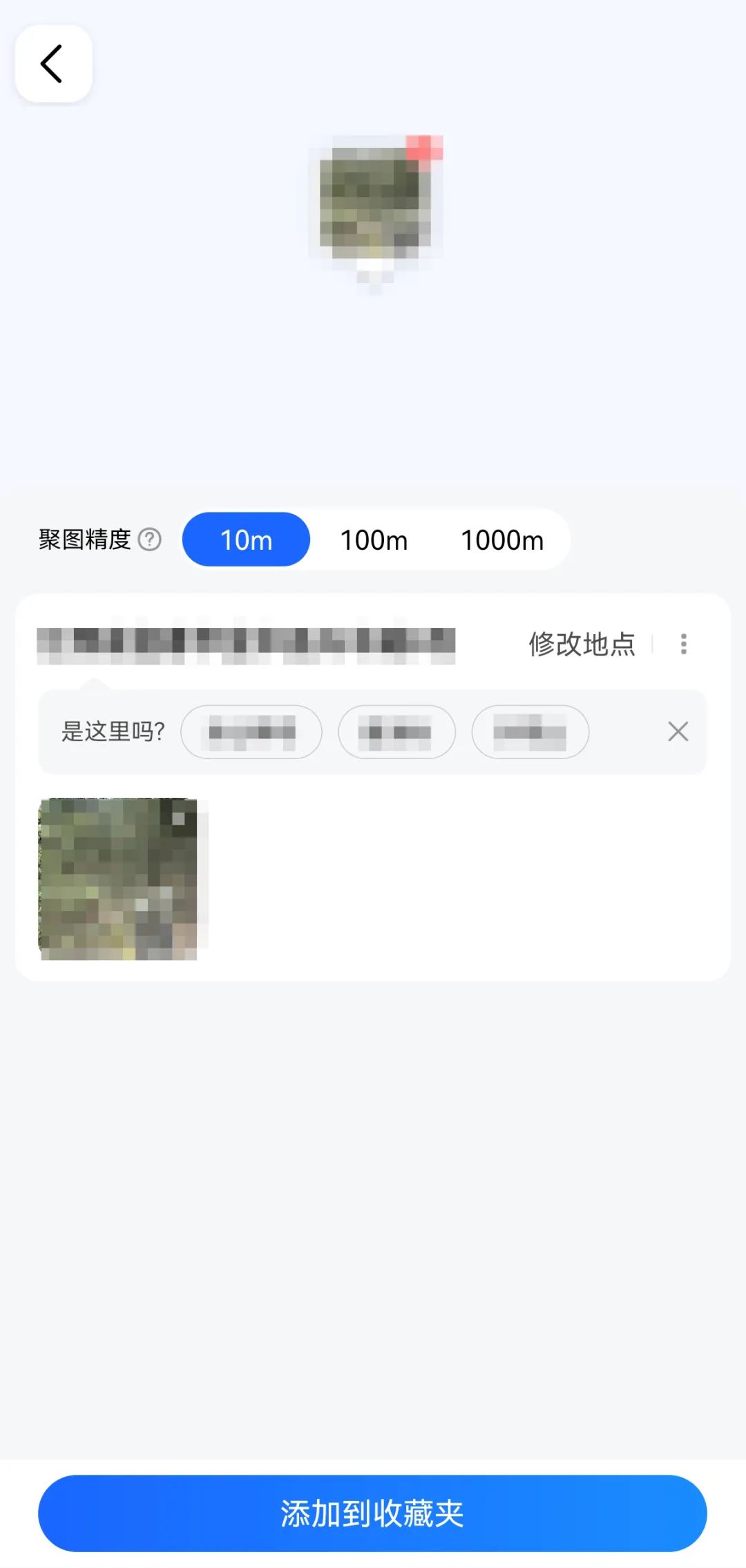746x1568 pixels.
Task: Tap 修改地点 to change location
Action: pos(582,644)
